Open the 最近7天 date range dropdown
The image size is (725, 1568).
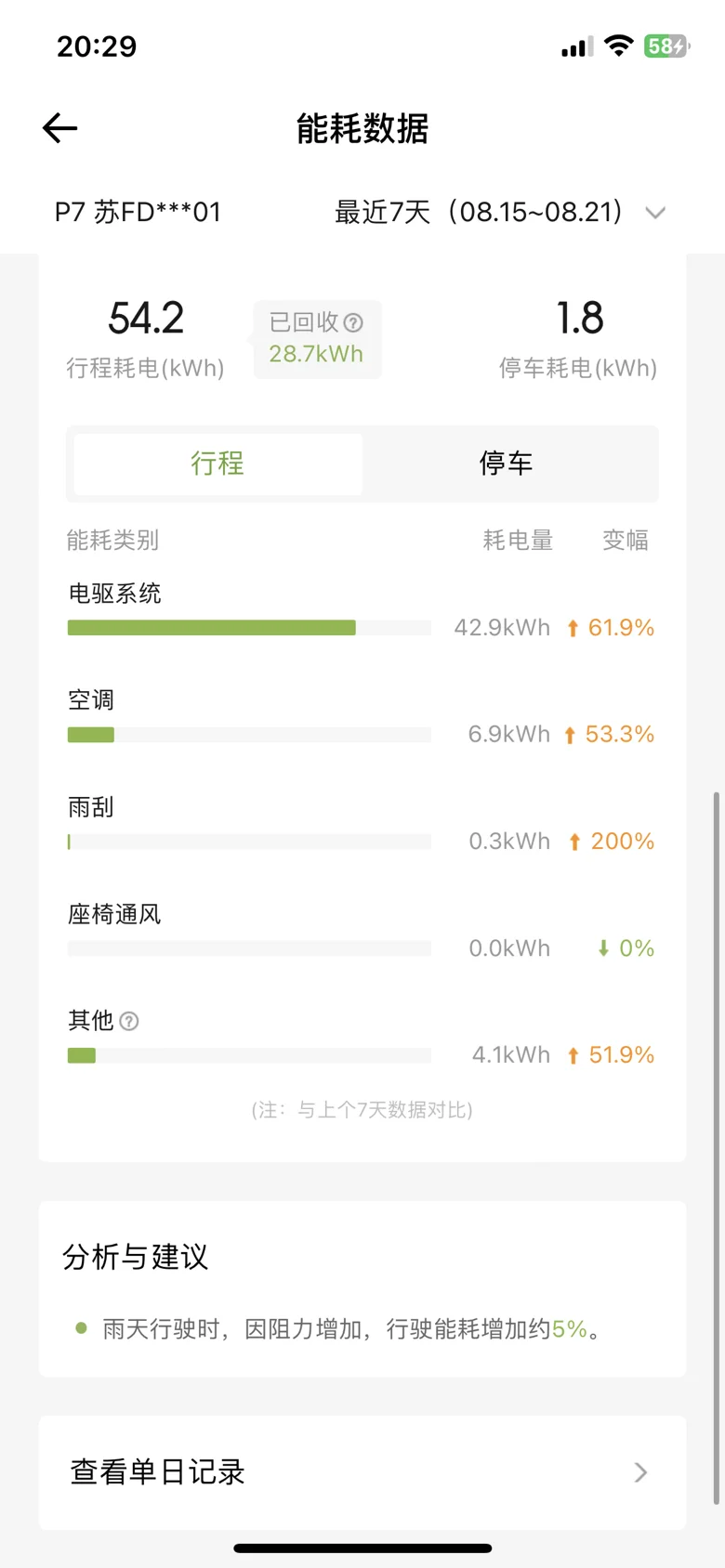(x=500, y=212)
